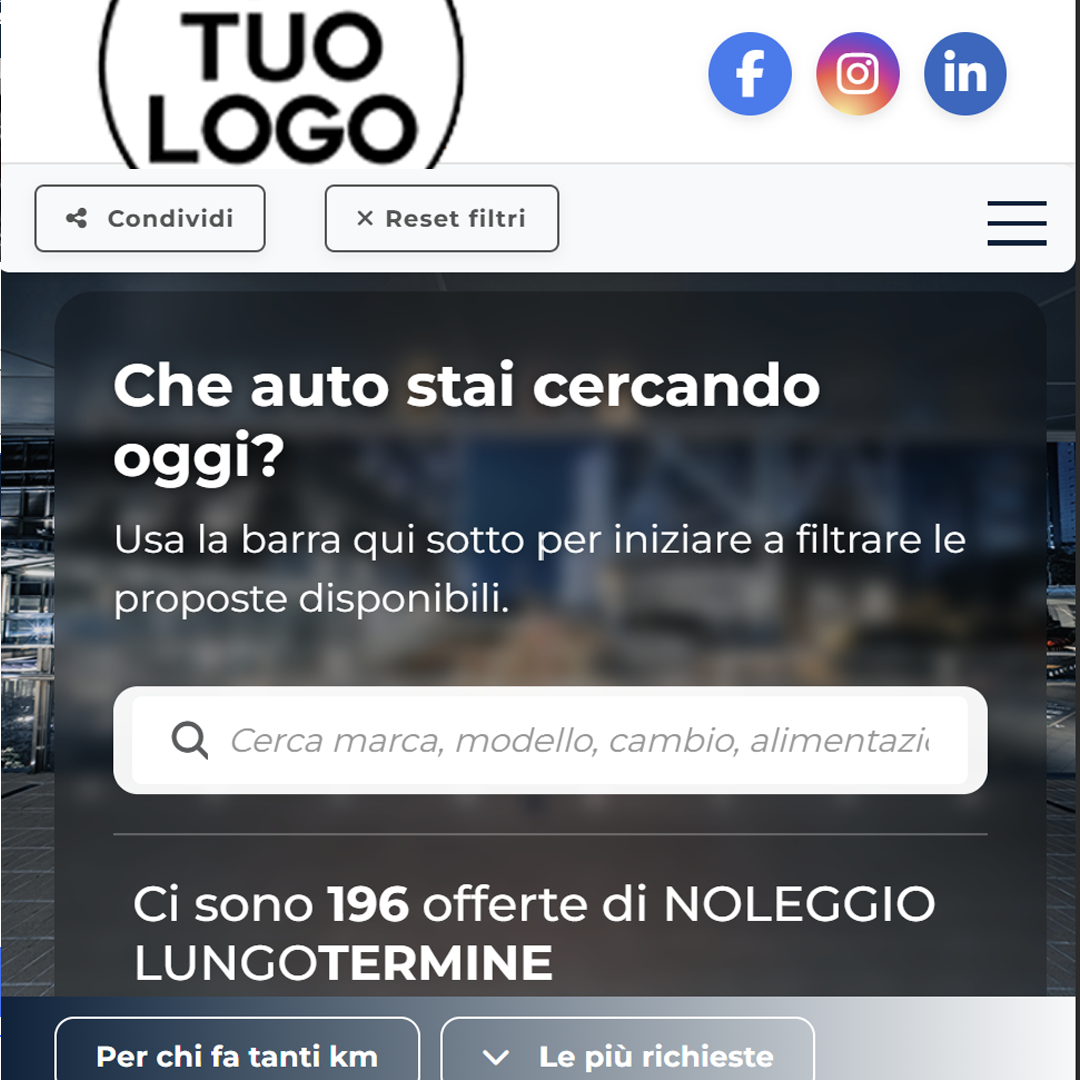Focus the Cerca marca, modello search field
Screen dimensions: 1080x1080
pos(578,740)
